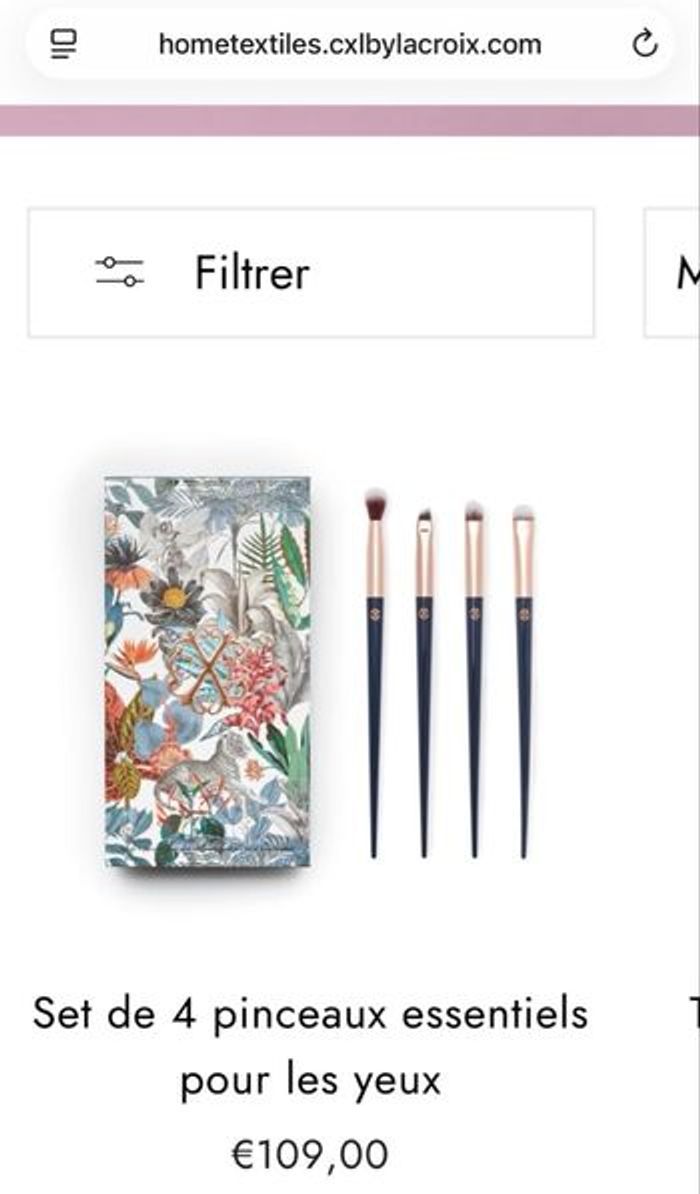Open the Filtrer filter options
This screenshot has height=1194, width=700.
pos(311,272)
